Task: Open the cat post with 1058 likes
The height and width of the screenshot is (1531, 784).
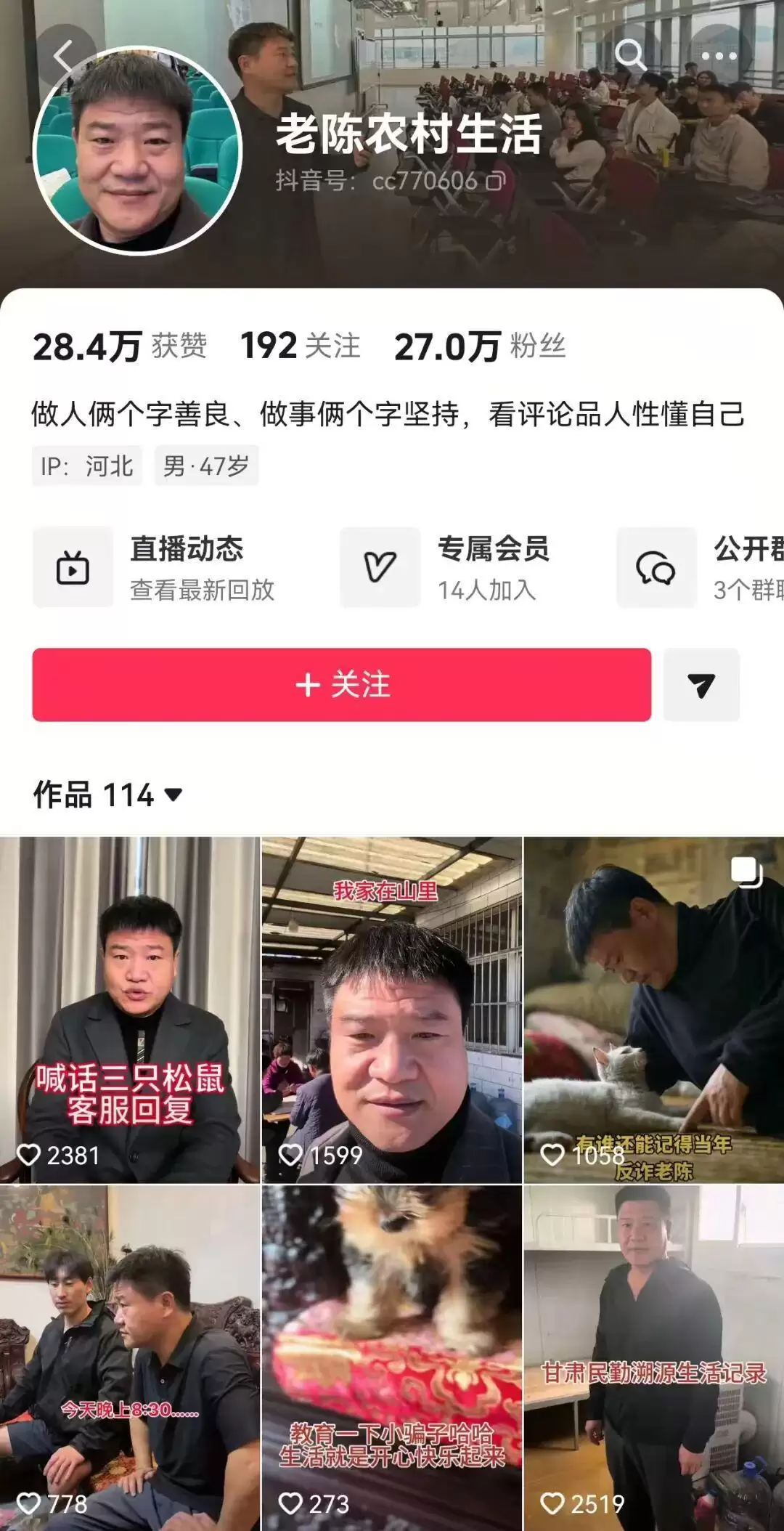Action: point(653,1010)
